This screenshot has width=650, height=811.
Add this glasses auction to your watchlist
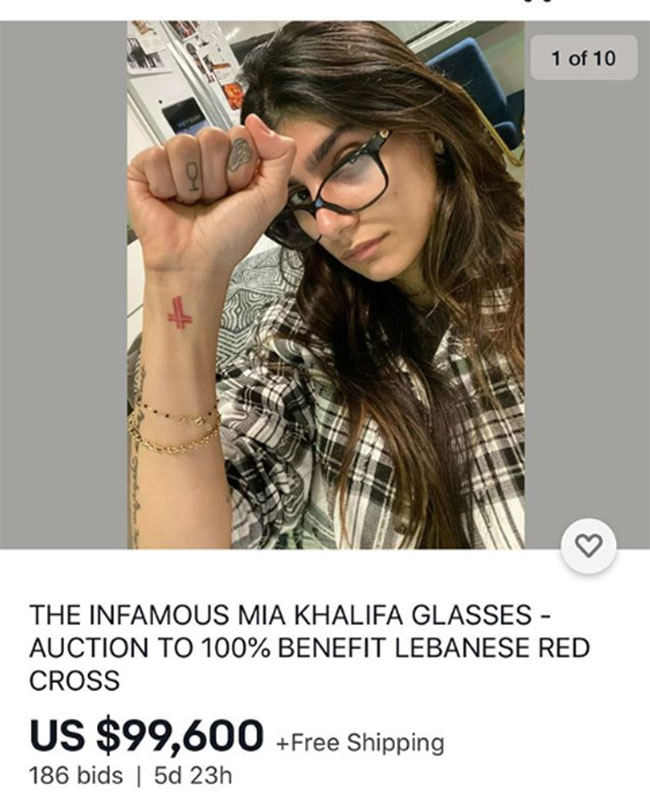pos(589,545)
